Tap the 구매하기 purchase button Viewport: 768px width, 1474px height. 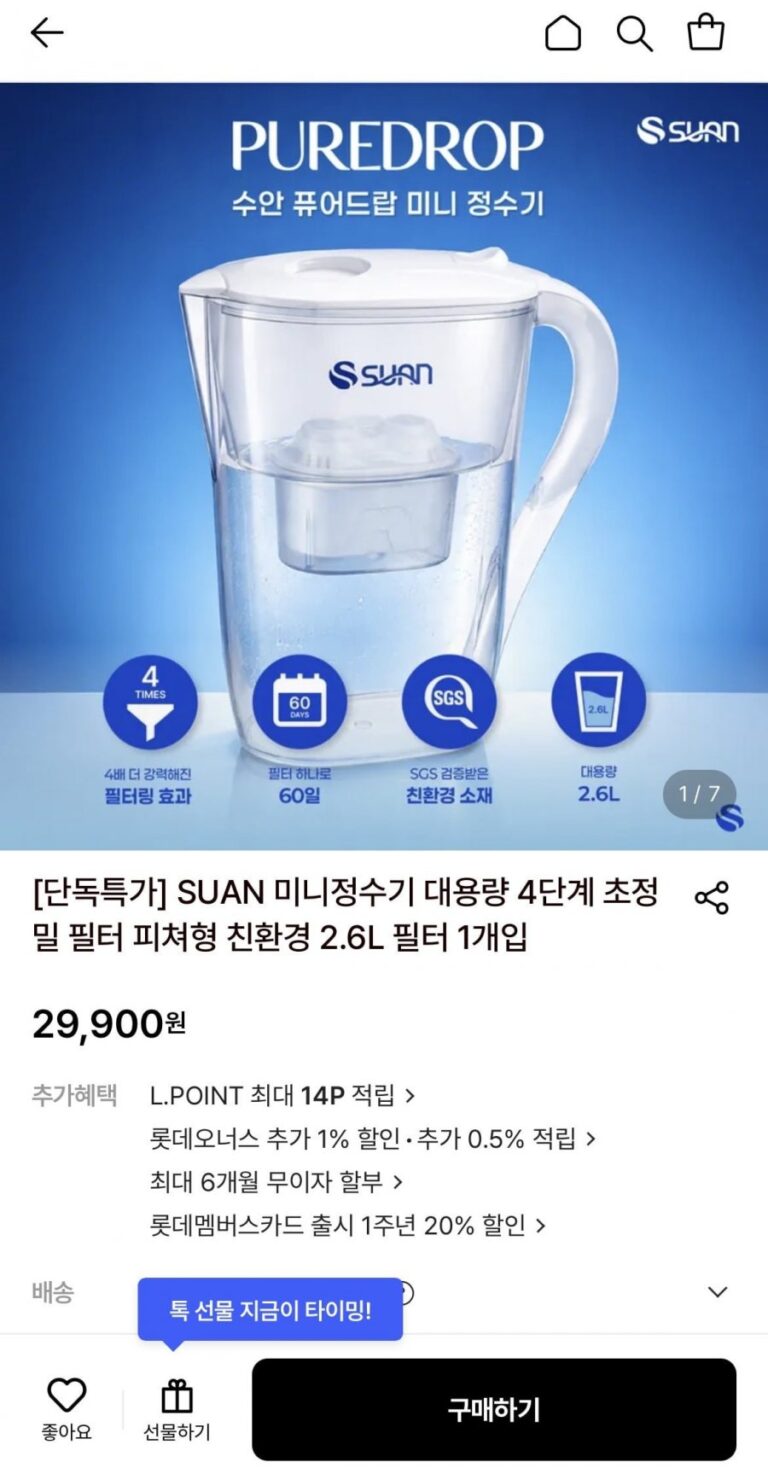tap(494, 1410)
